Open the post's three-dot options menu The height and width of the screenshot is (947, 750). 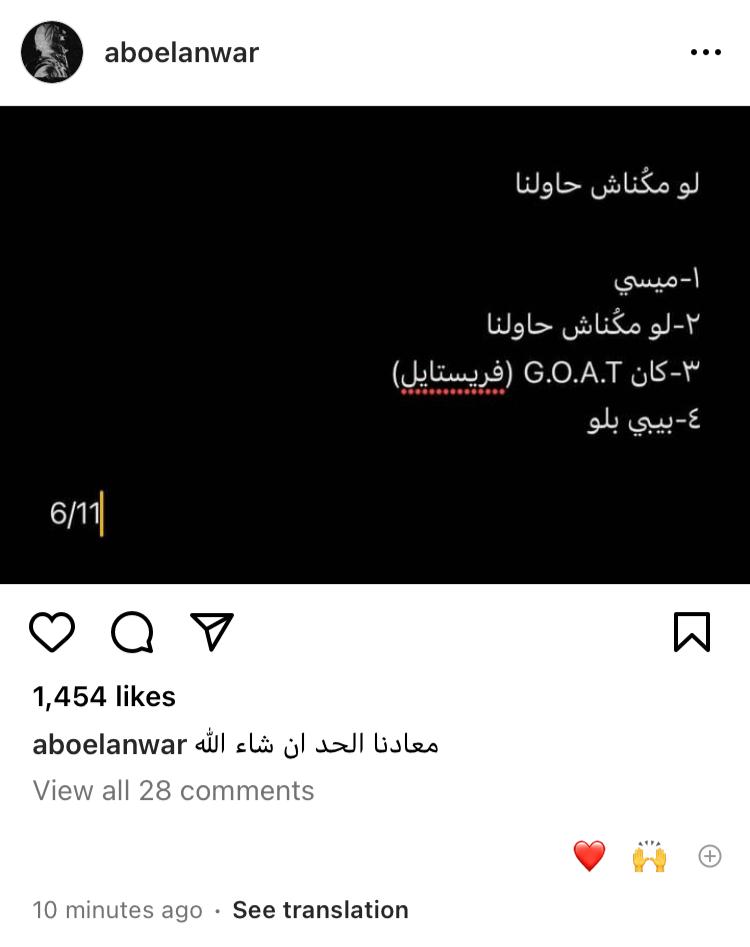705,53
